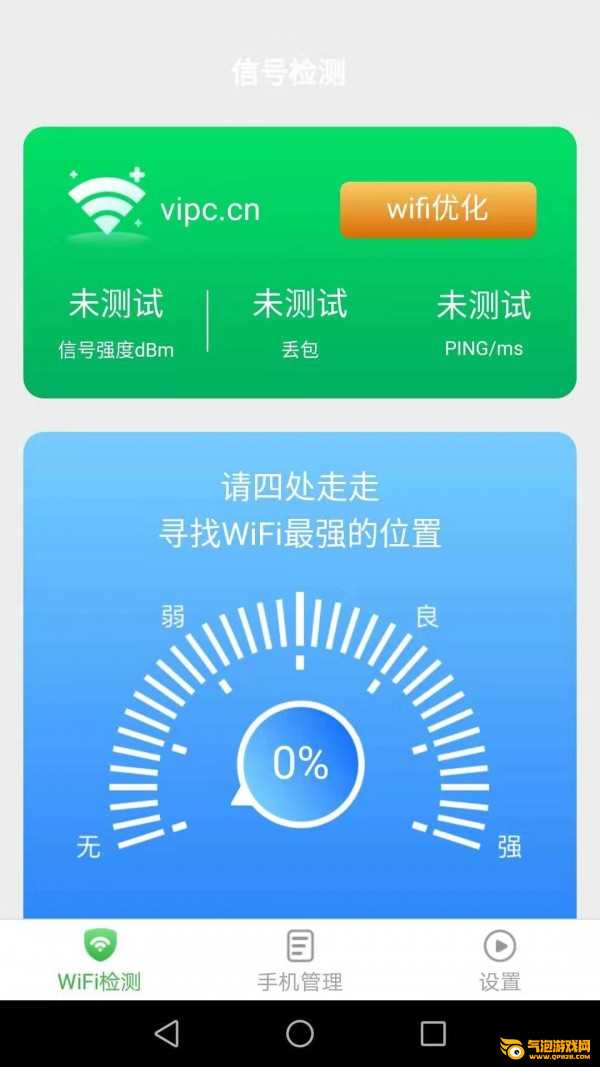
Task: Select the WiFi检测 tab
Action: [99, 961]
